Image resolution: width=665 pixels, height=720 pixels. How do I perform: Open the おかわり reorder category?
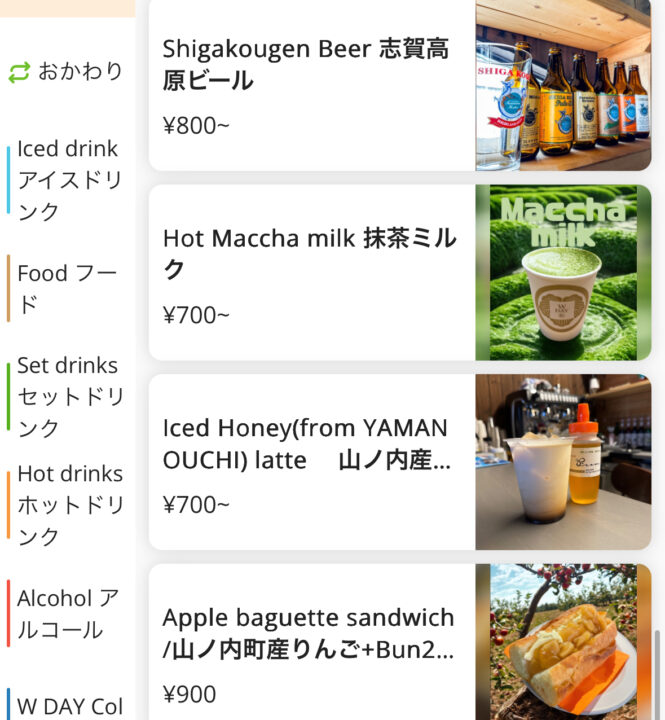click(x=67, y=72)
